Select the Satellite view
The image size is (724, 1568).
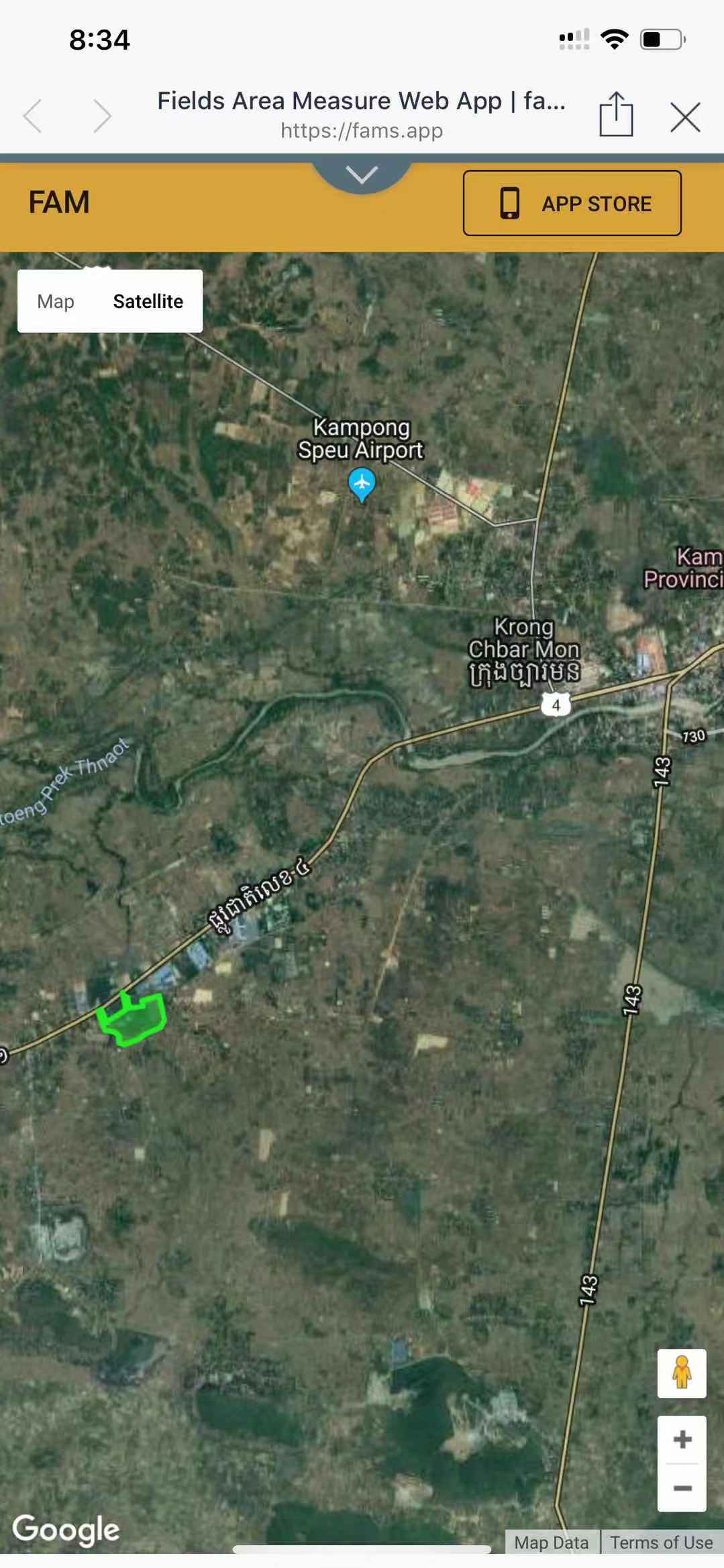(x=148, y=301)
